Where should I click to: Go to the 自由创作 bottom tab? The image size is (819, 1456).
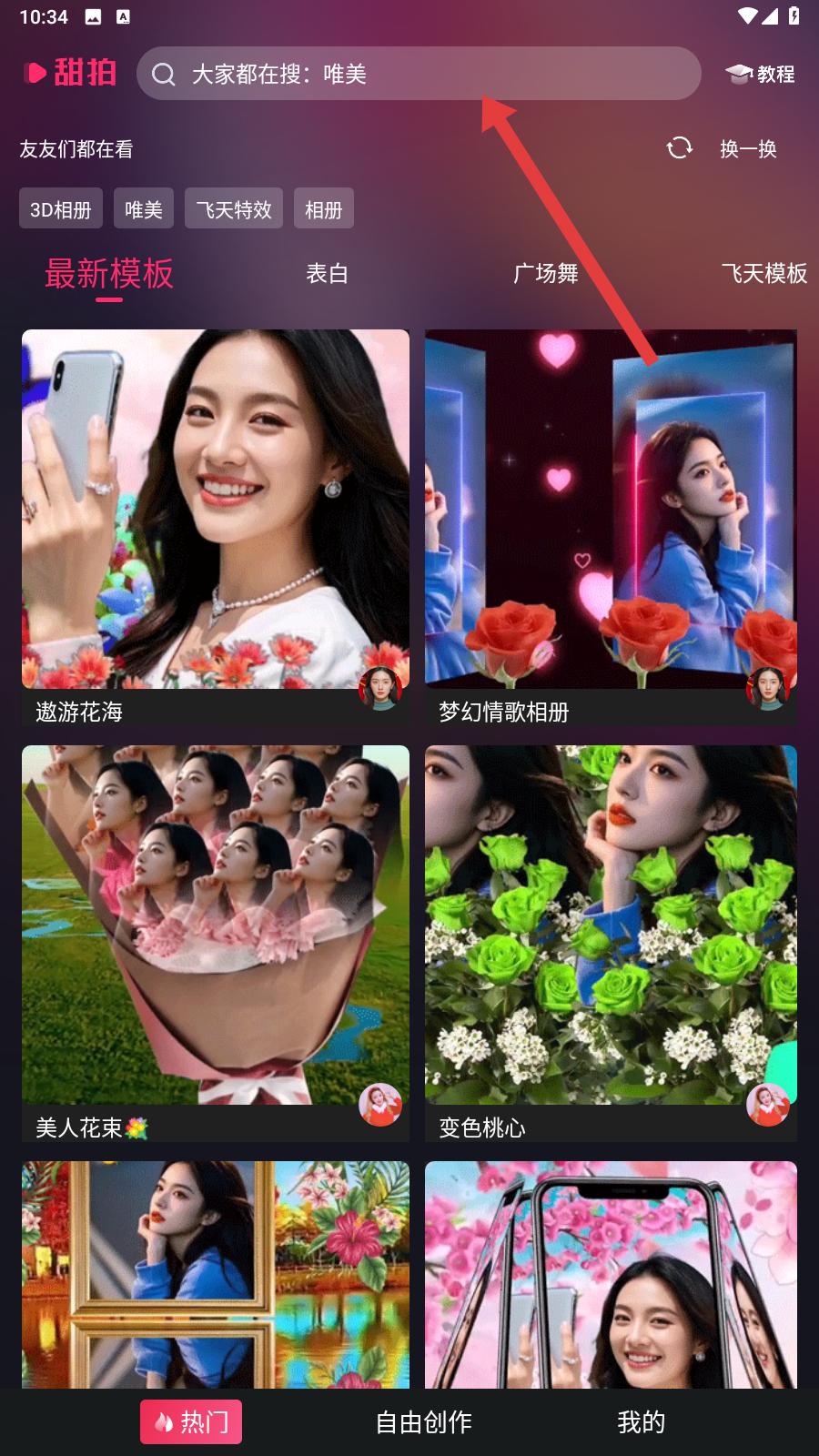tap(423, 1421)
